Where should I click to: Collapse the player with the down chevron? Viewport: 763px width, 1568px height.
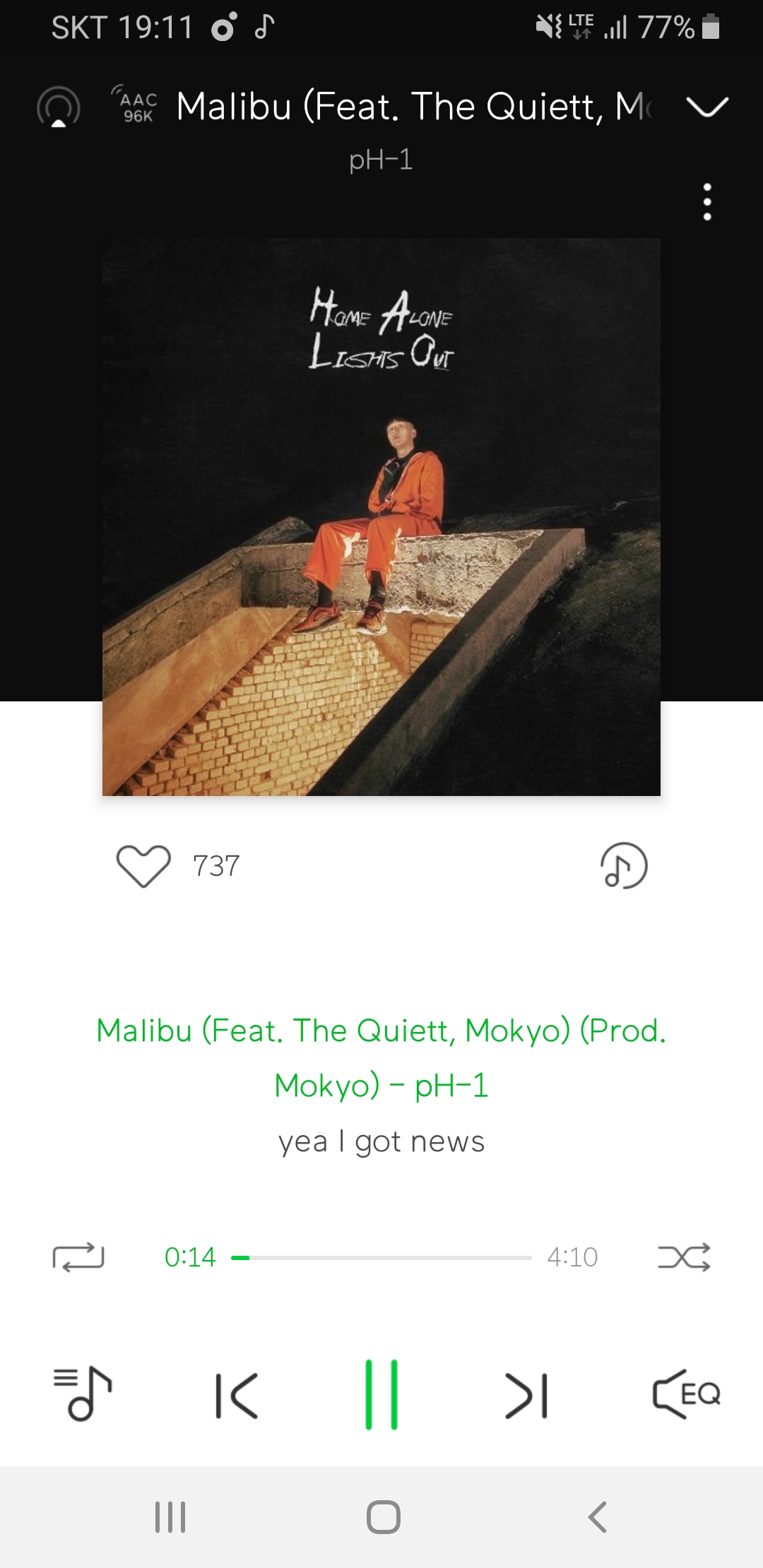tap(707, 107)
